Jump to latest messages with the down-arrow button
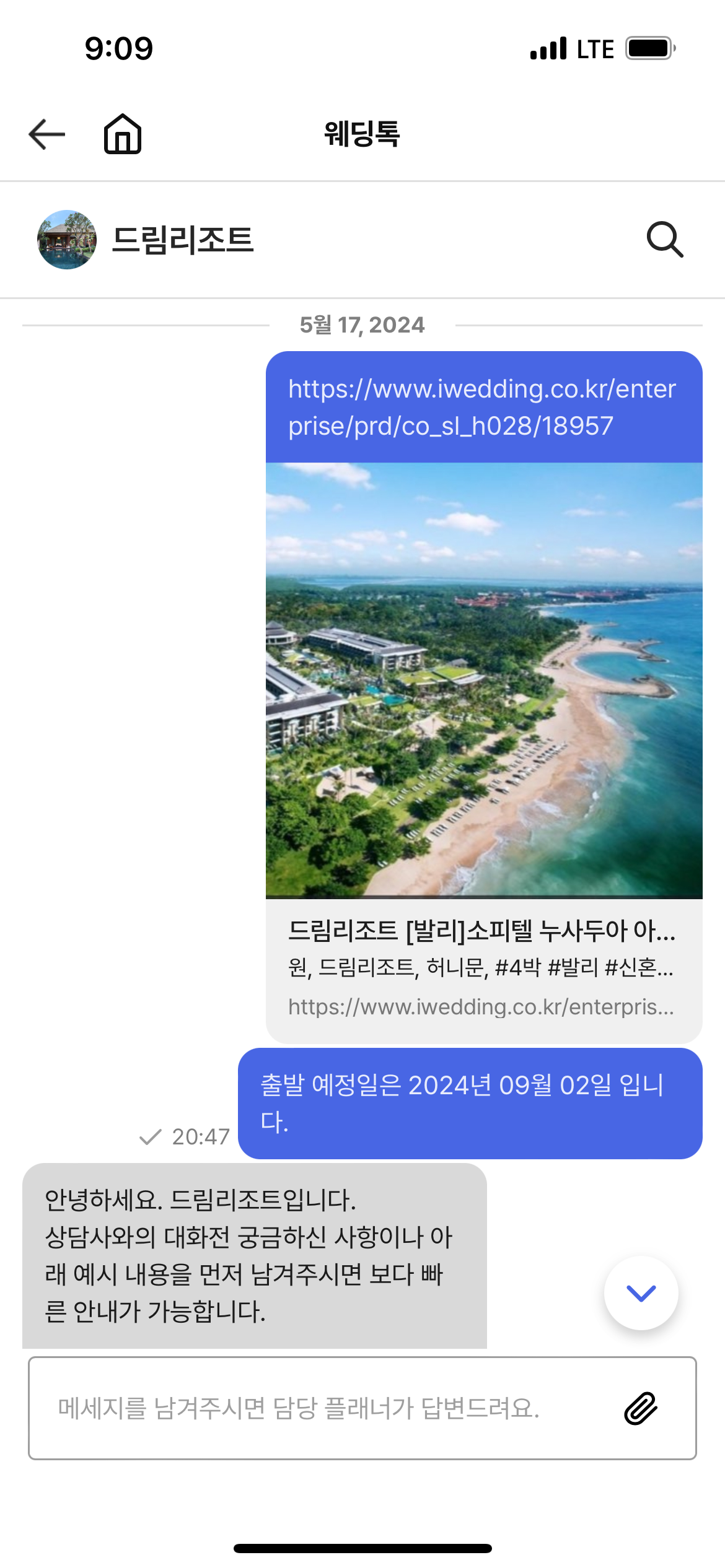725x1568 pixels. click(641, 1292)
